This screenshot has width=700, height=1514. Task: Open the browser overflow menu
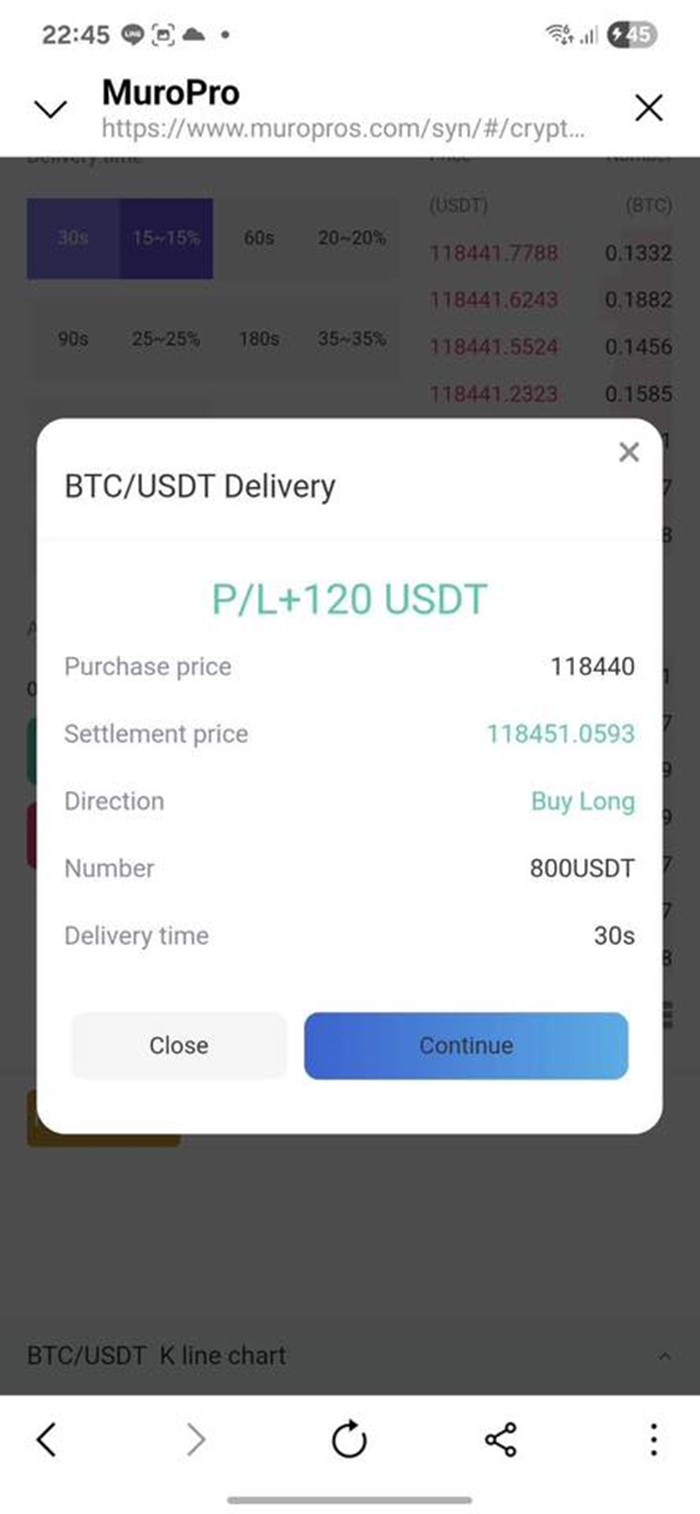click(652, 1440)
